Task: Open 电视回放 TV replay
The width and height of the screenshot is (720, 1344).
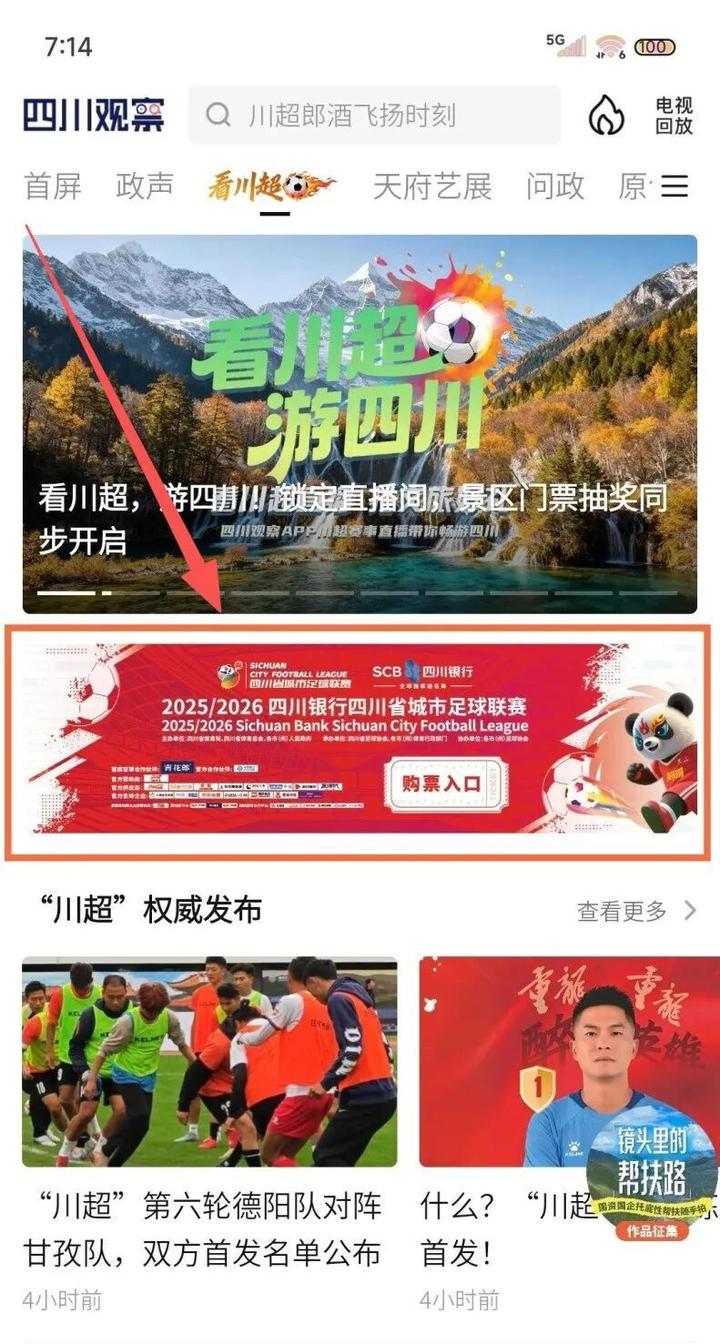Action: [x=674, y=115]
